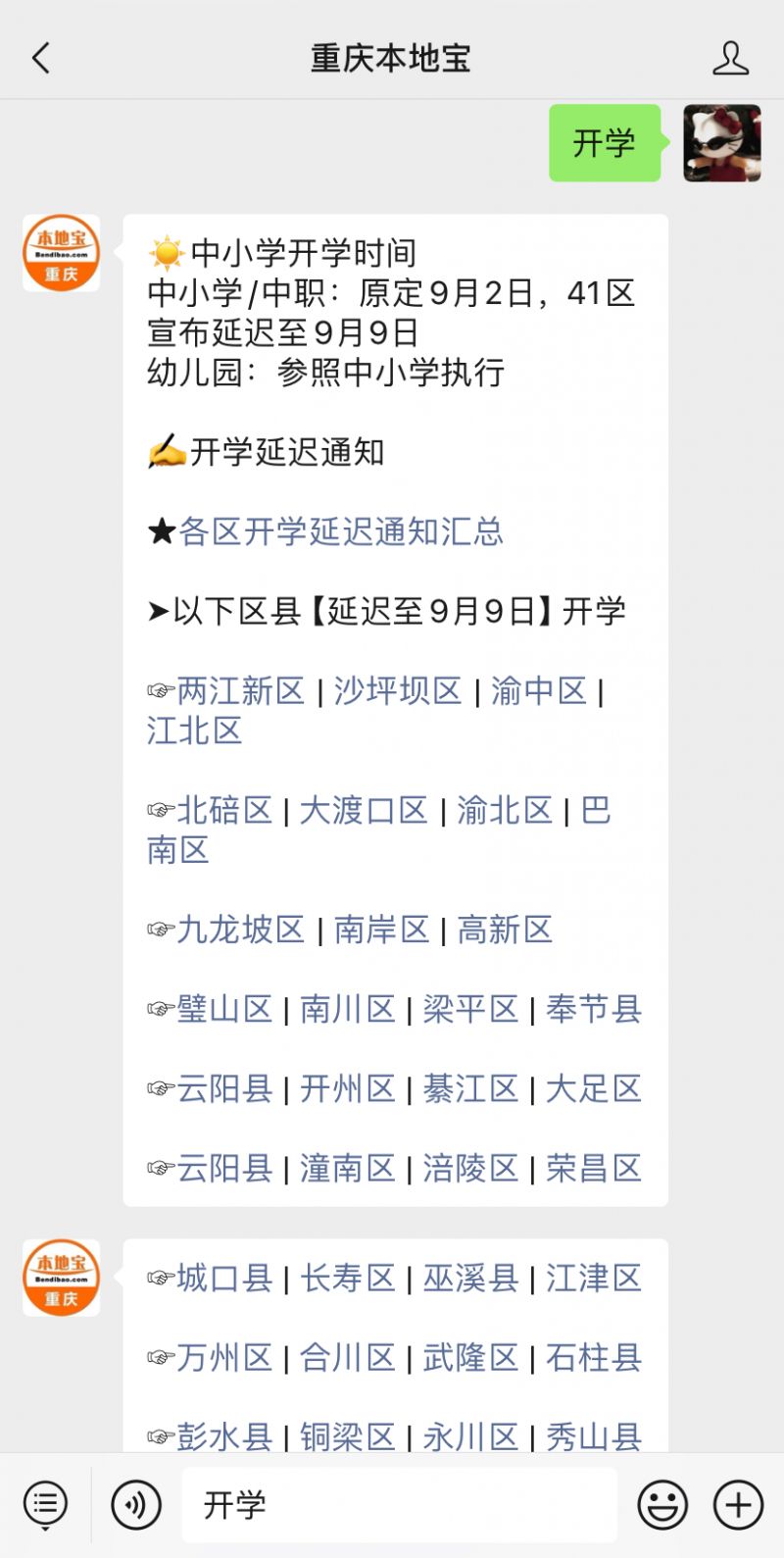The width and height of the screenshot is (784, 1558).
Task: Open the emoji picker
Action: tap(662, 1504)
